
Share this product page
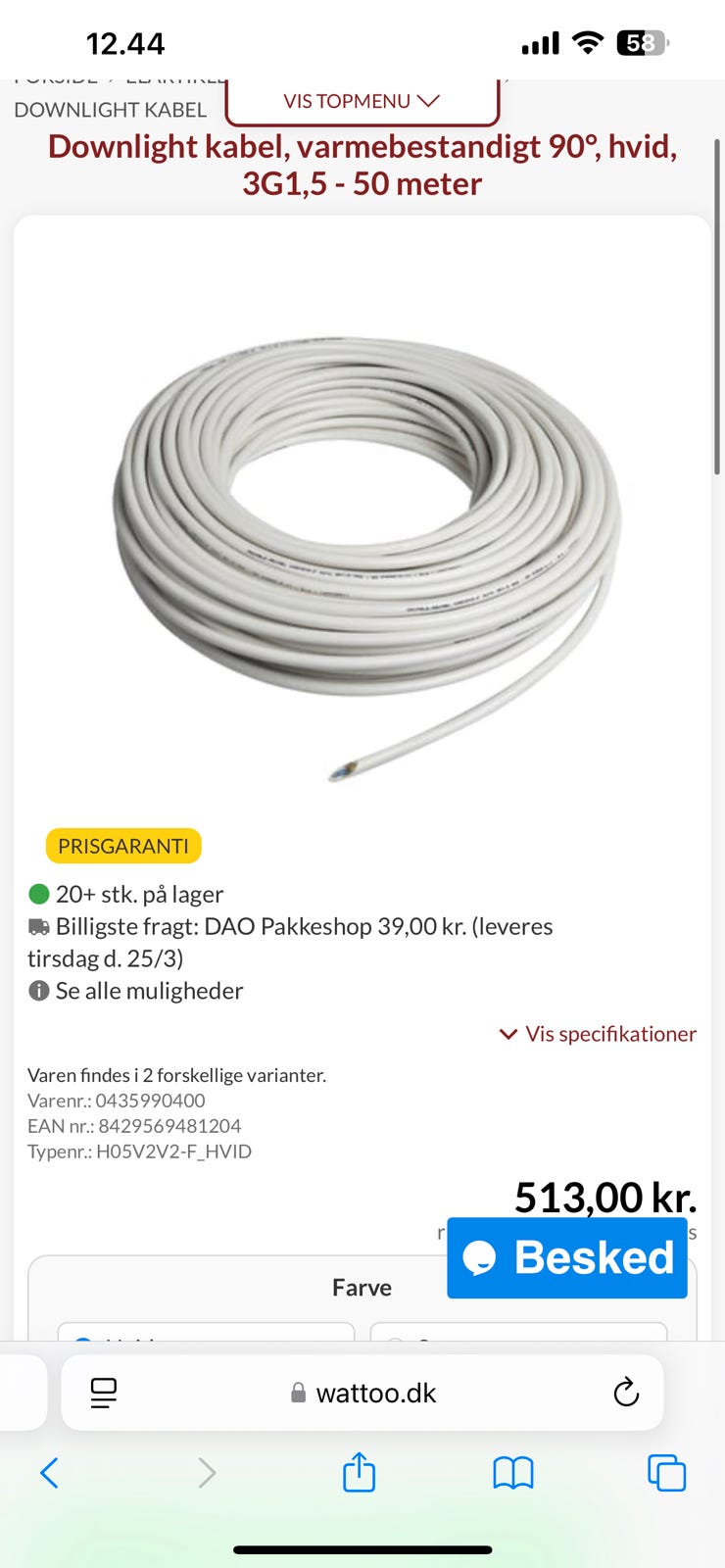point(359,1472)
